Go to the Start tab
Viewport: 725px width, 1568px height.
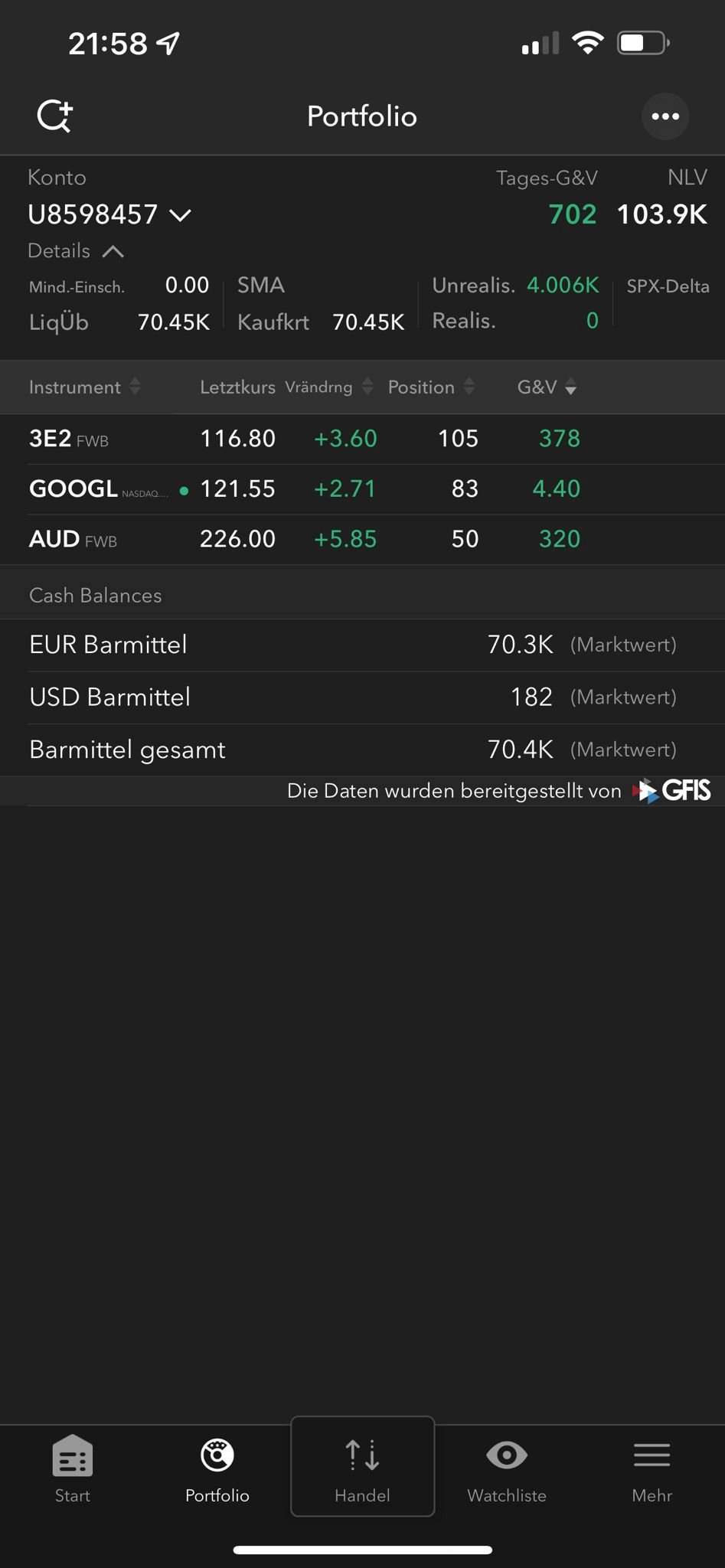click(x=73, y=1468)
